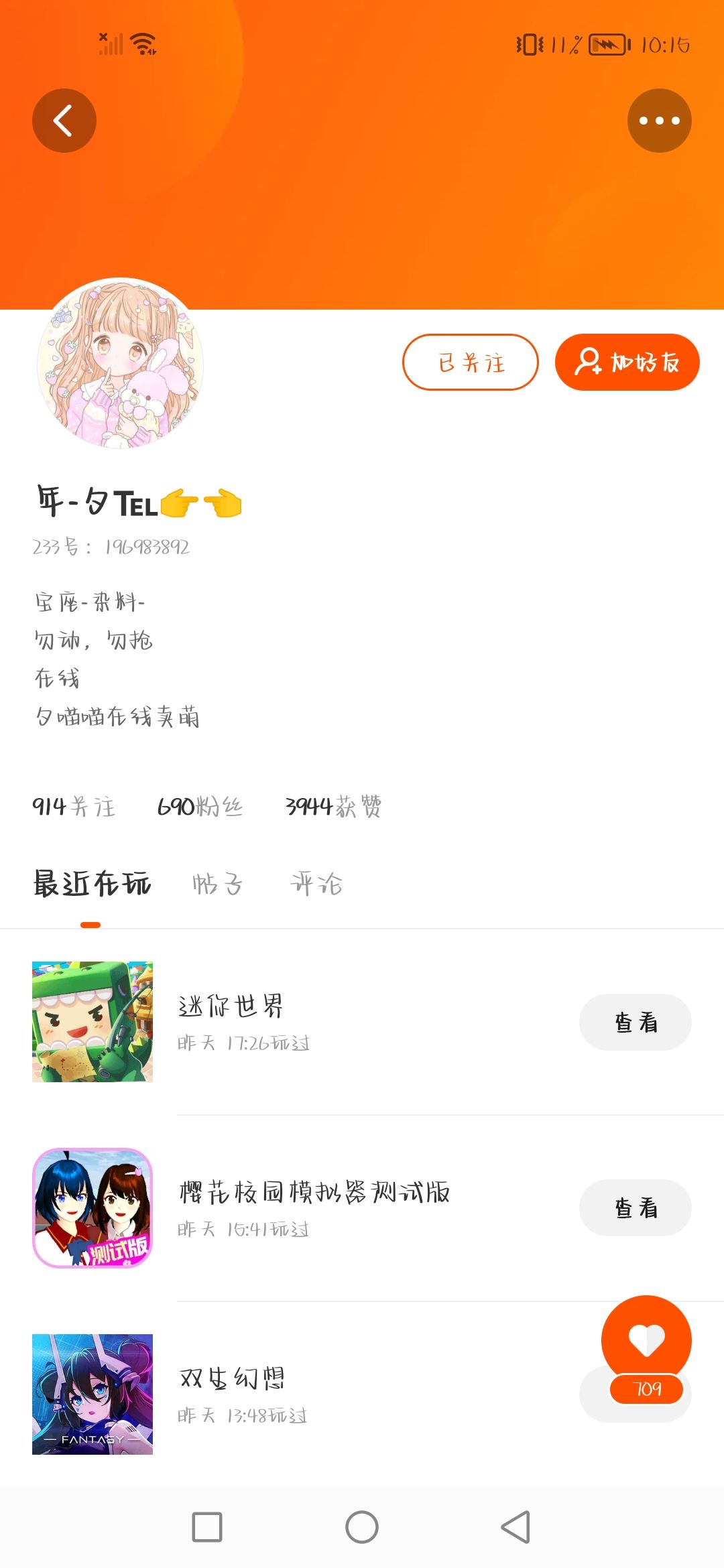
Task: Go to the system home screen
Action: 362,1527
